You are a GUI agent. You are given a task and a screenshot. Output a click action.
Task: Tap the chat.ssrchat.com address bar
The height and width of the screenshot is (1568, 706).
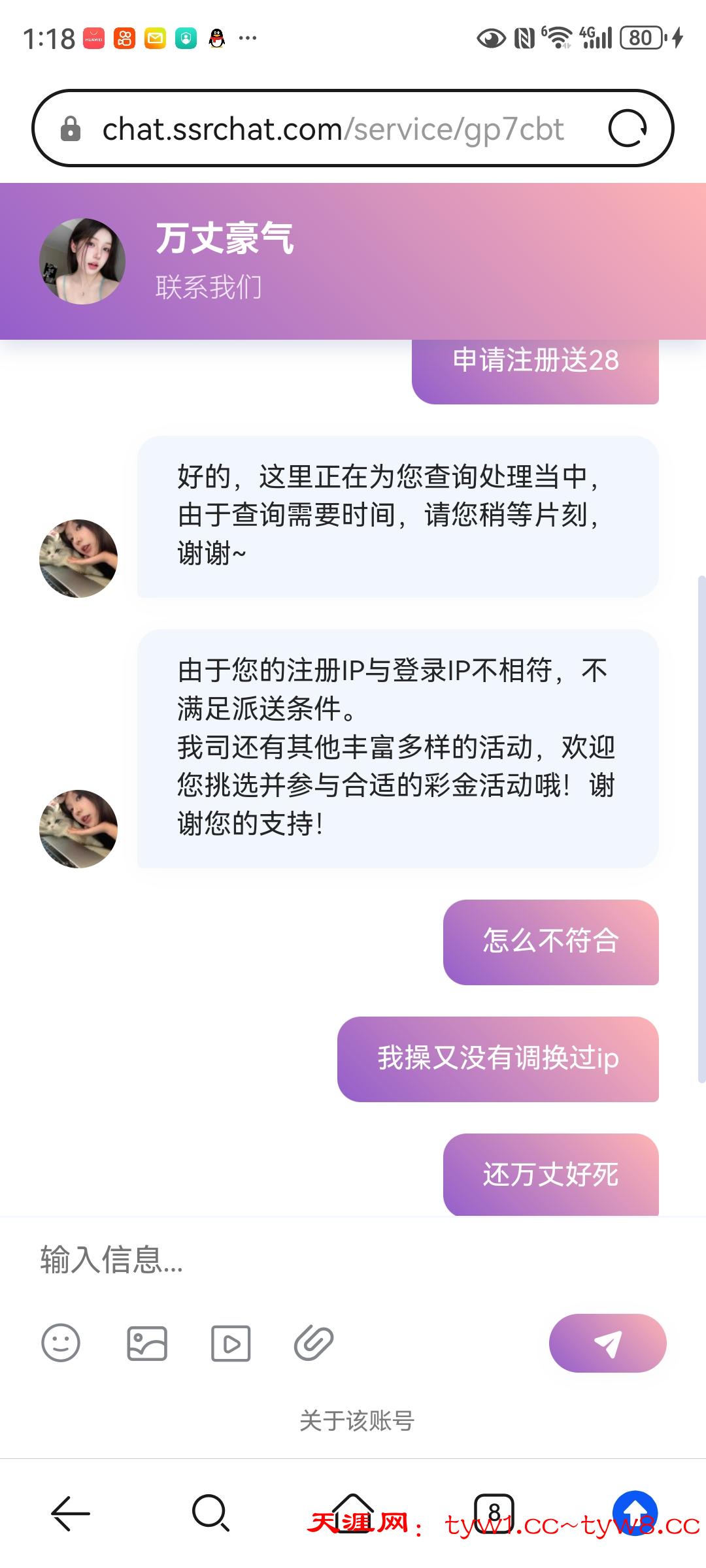coord(332,129)
